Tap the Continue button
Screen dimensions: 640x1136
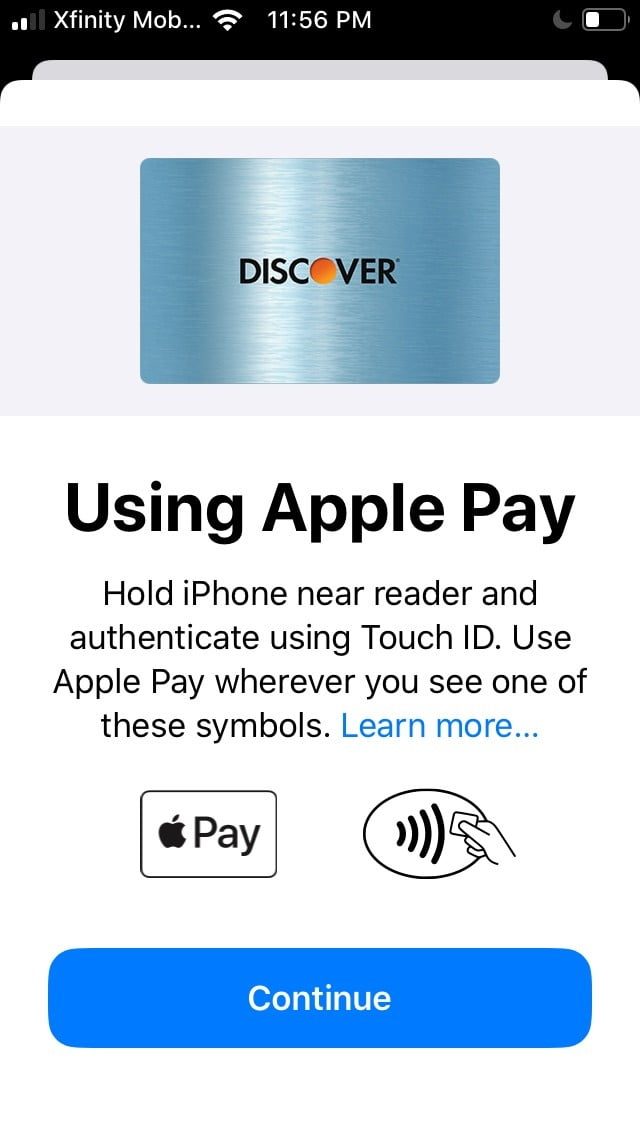point(320,997)
